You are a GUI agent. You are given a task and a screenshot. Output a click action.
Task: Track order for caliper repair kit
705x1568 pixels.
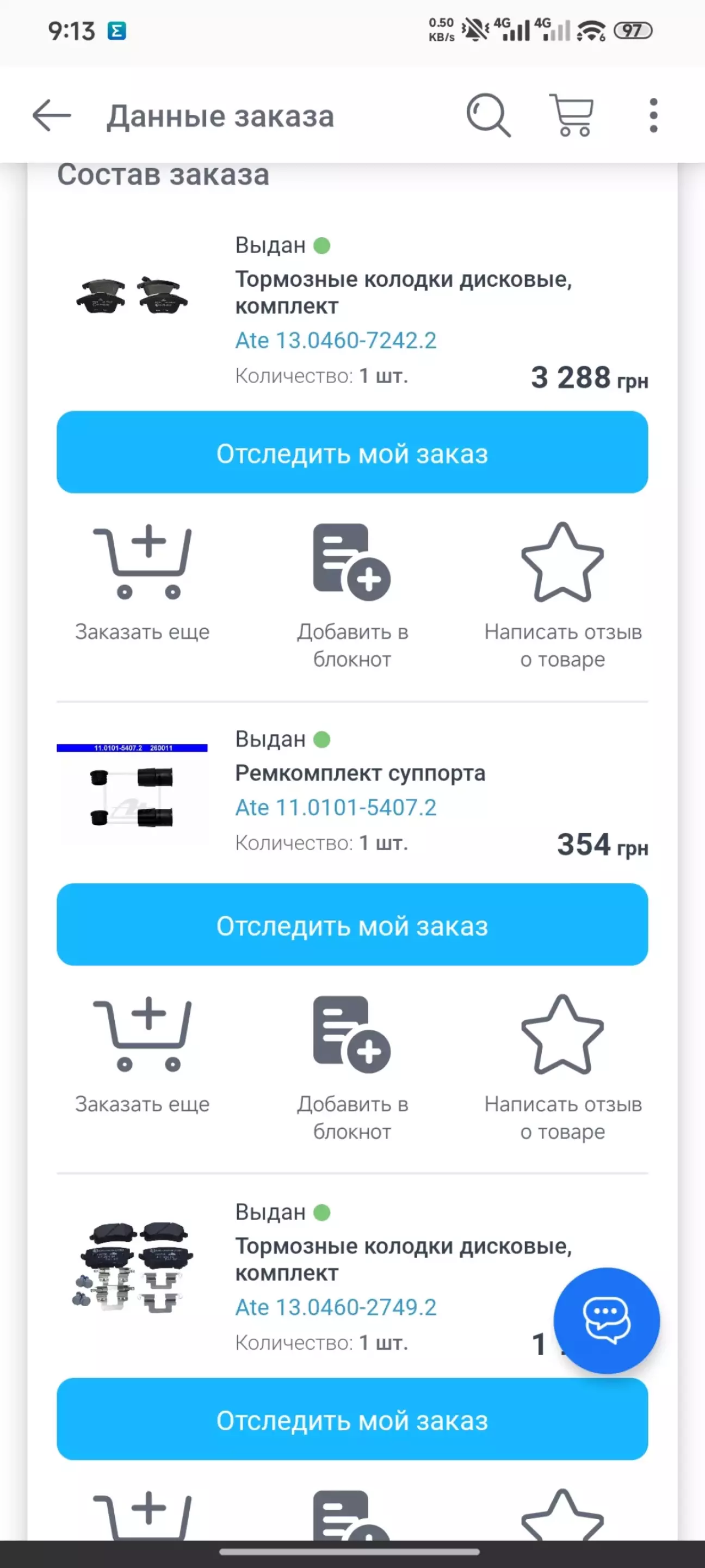pos(352,925)
